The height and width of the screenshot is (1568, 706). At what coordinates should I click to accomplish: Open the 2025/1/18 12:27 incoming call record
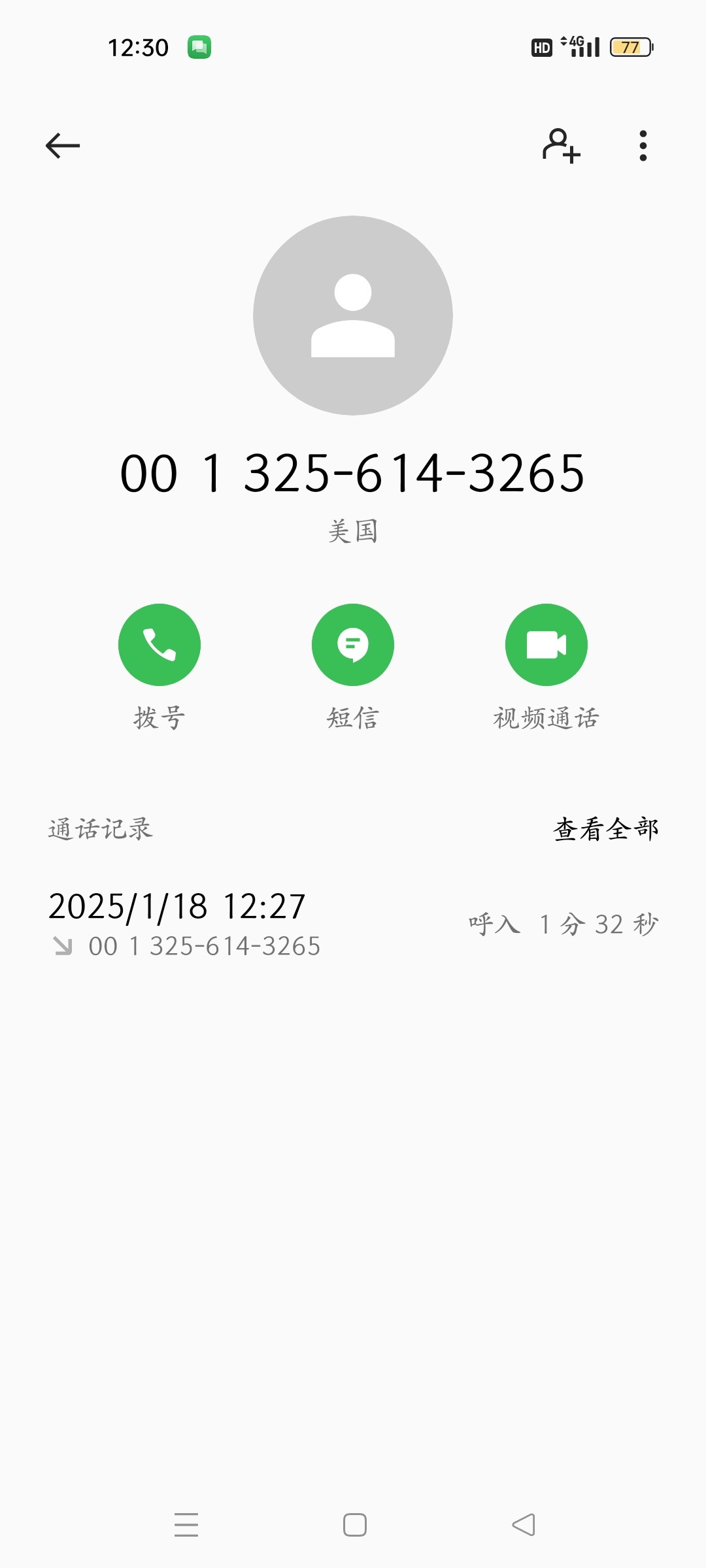[353, 924]
